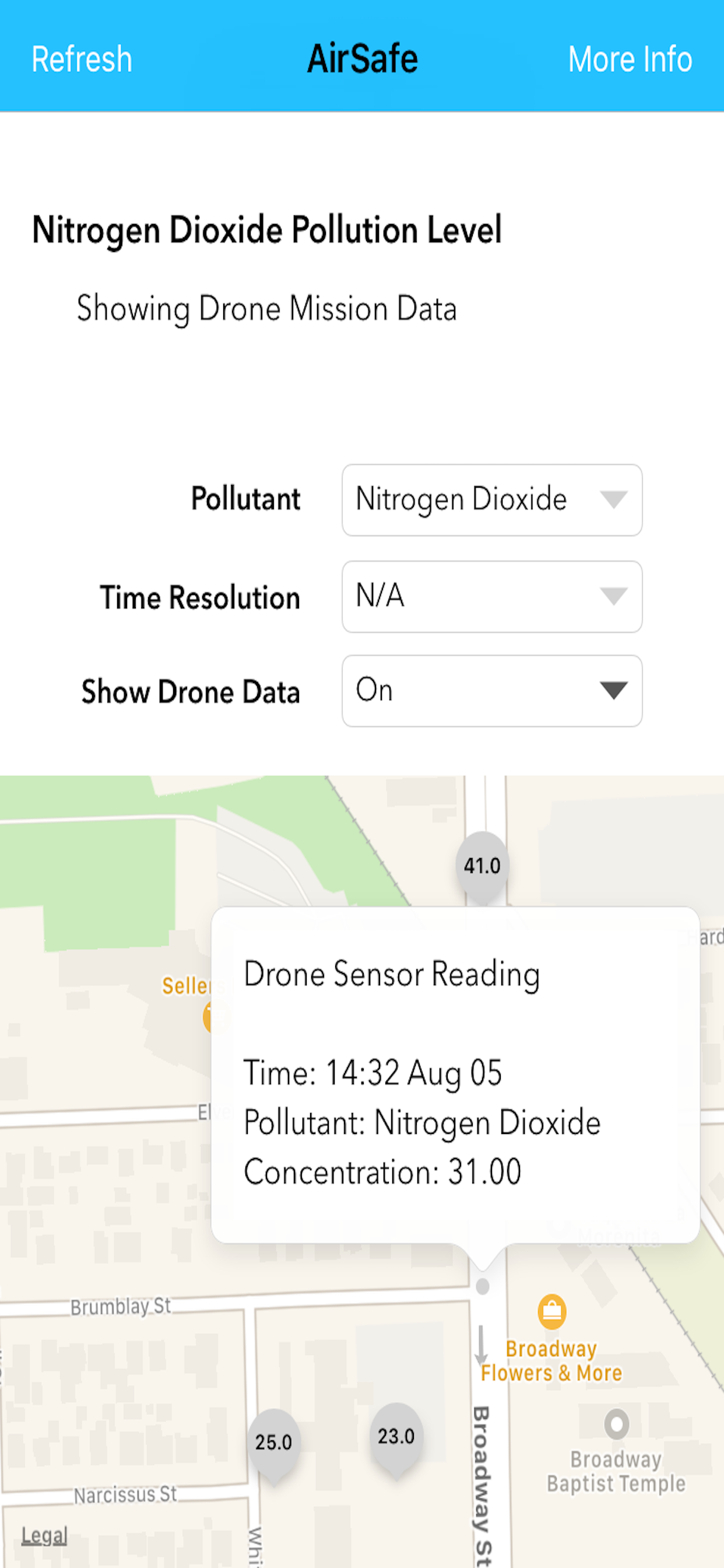This screenshot has width=724, height=1568.
Task: Change the Show Drone Data setting
Action: point(491,690)
